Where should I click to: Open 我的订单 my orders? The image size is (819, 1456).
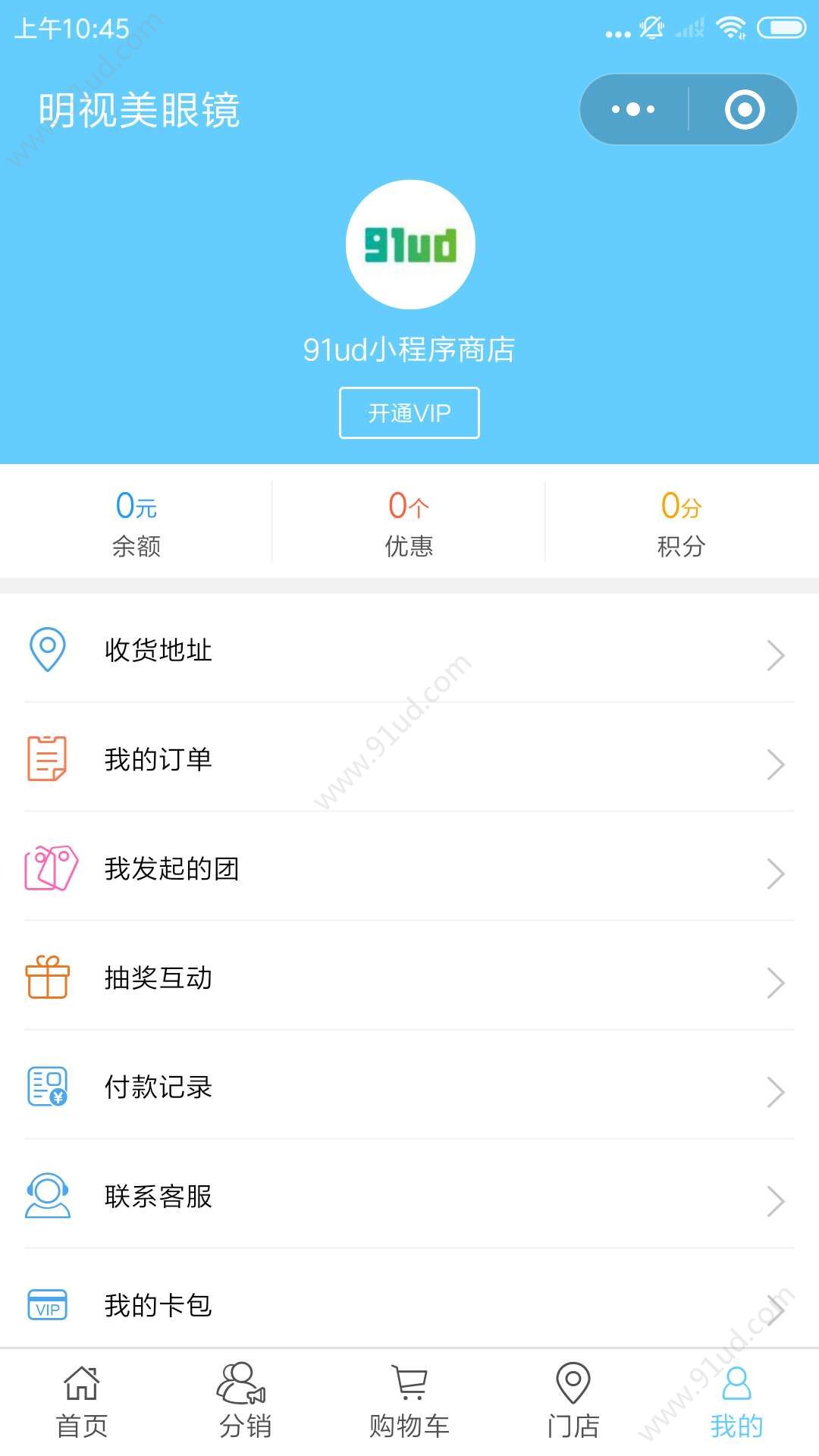(x=409, y=759)
